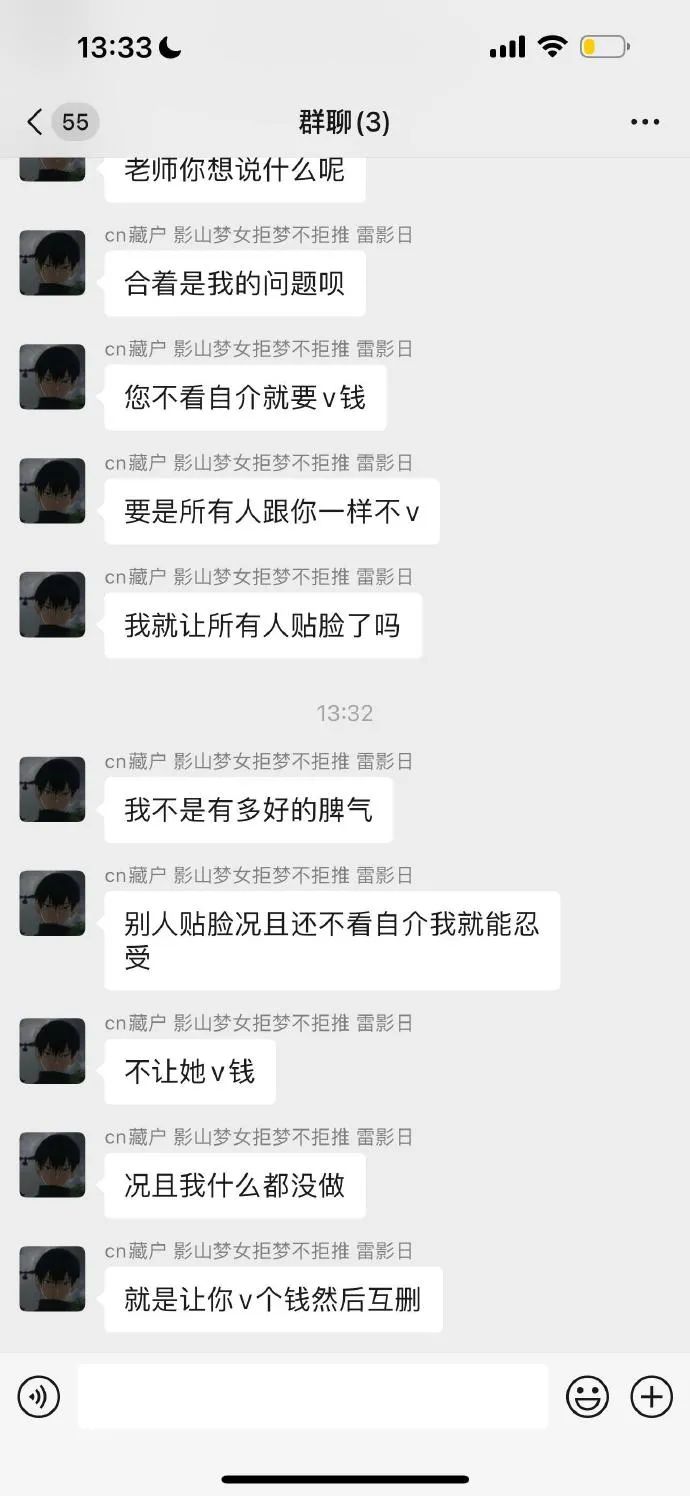Tap sender avatar beside "不让她v钱"
The height and width of the screenshot is (1496, 690).
click(52, 1051)
